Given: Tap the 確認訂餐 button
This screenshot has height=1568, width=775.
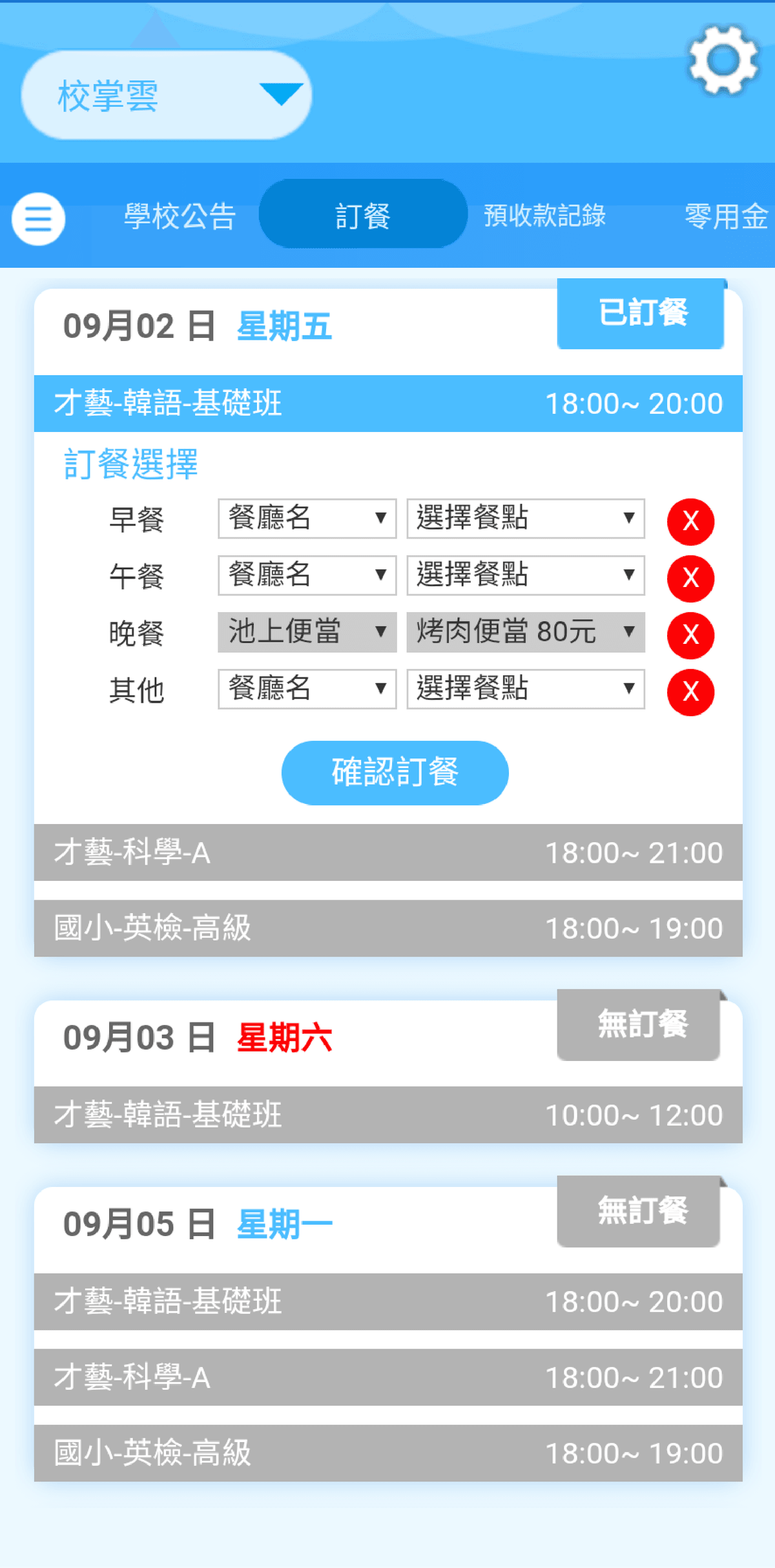Looking at the screenshot, I should [395, 772].
